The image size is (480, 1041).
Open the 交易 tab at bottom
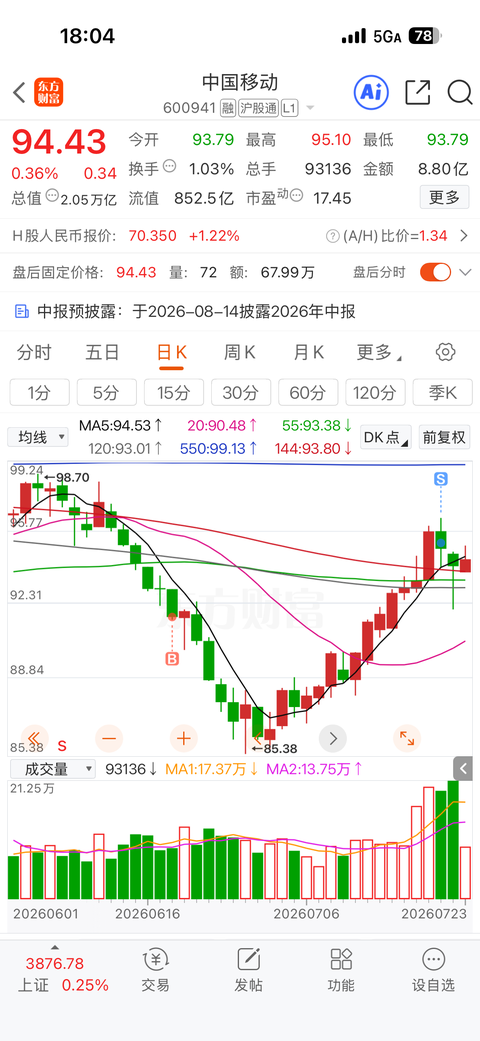155,971
